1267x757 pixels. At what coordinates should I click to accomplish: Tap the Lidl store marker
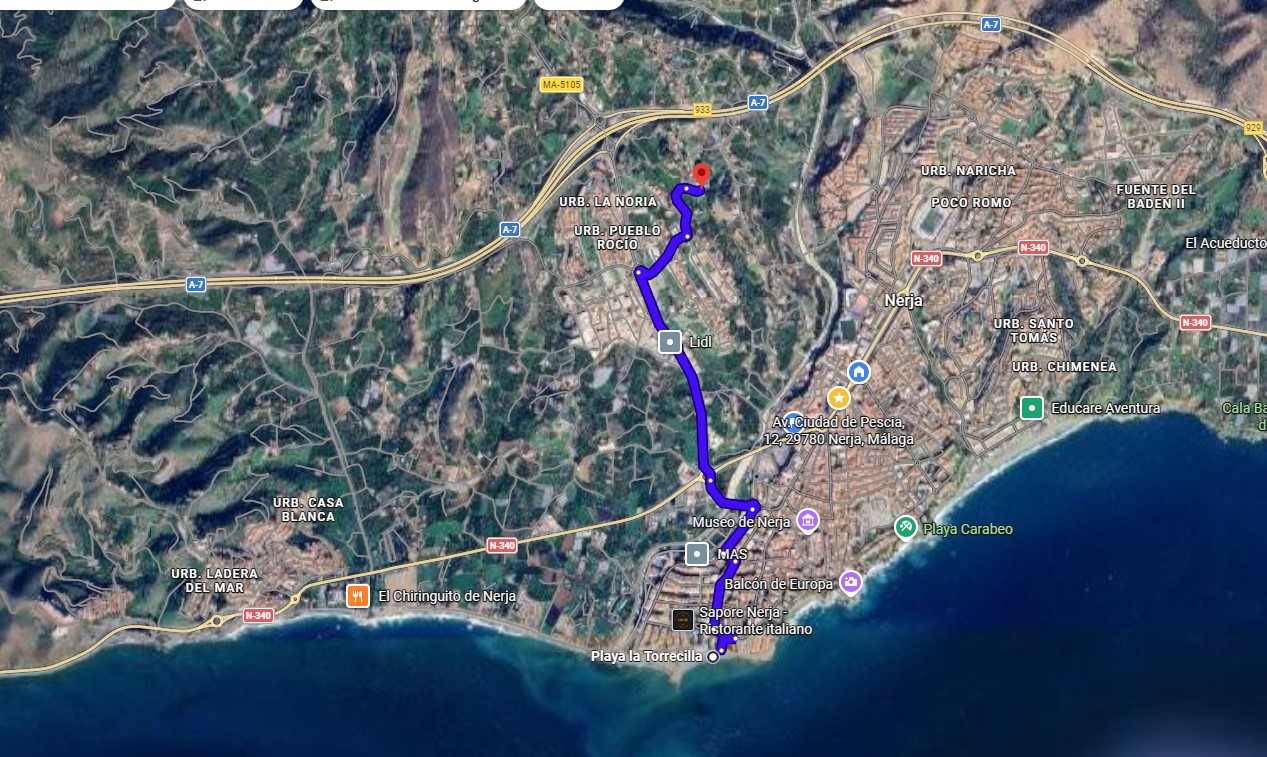[x=670, y=342]
